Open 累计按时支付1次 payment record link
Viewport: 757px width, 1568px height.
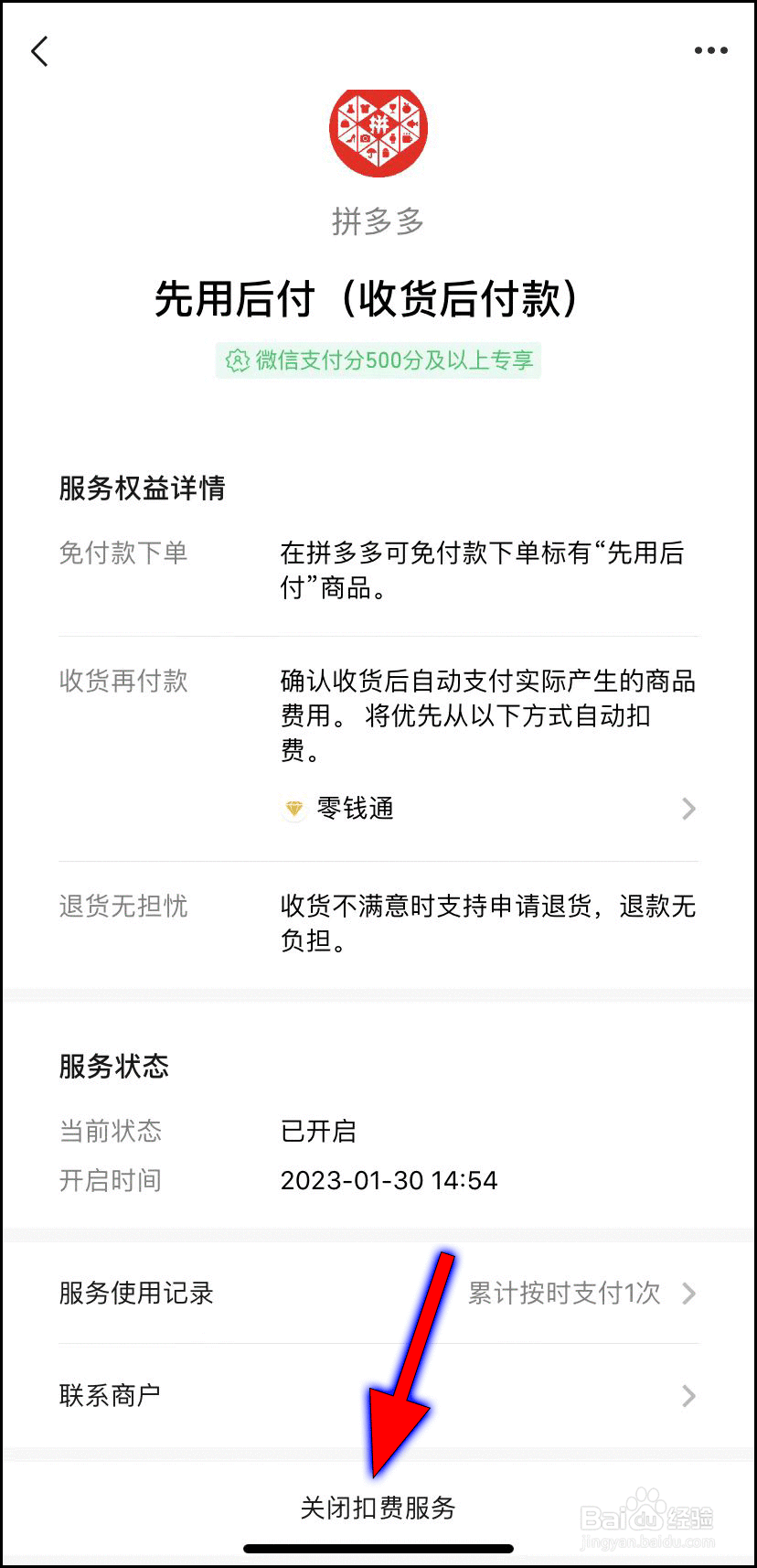(563, 1294)
